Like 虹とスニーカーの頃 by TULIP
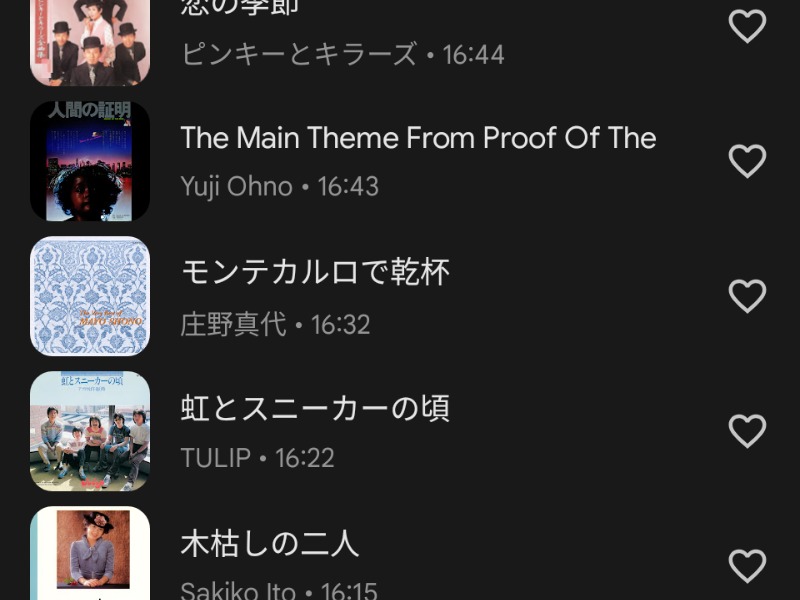This screenshot has width=800, height=600. 747,431
